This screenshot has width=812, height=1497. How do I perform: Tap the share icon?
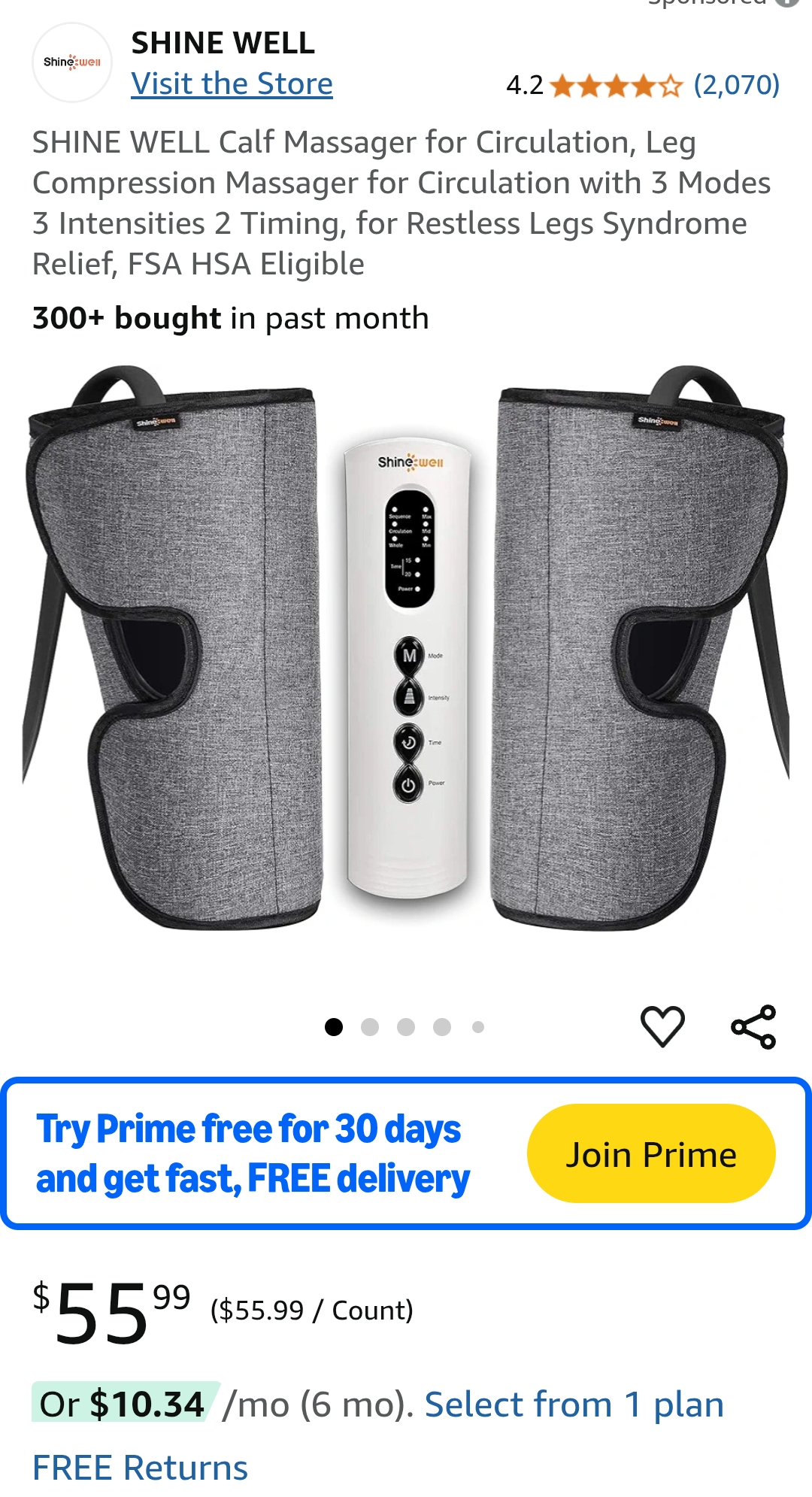754,1026
